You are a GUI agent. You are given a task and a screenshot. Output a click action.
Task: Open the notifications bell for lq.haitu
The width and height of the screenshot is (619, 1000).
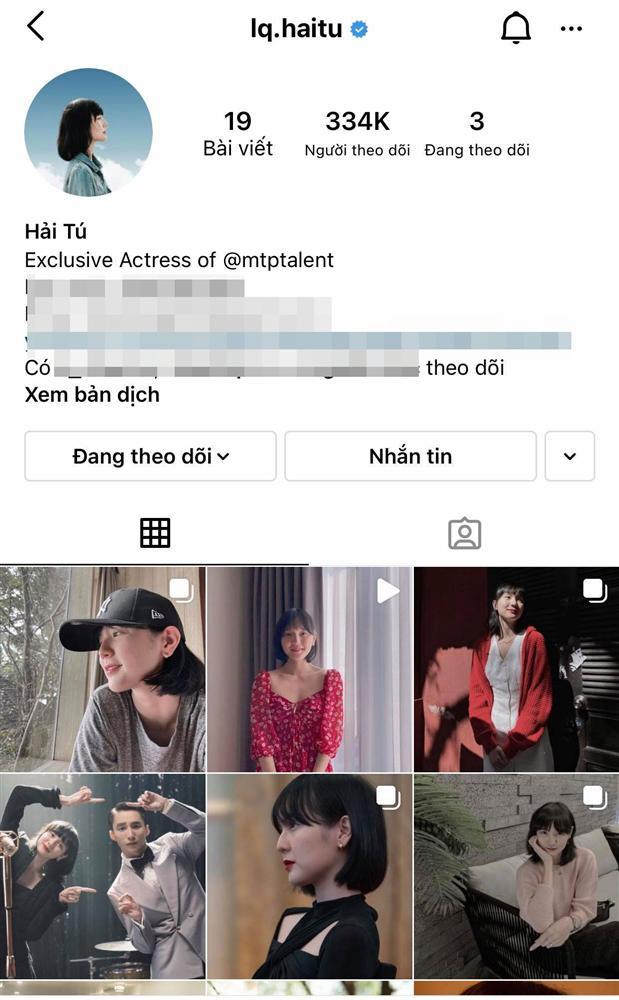pos(515,29)
